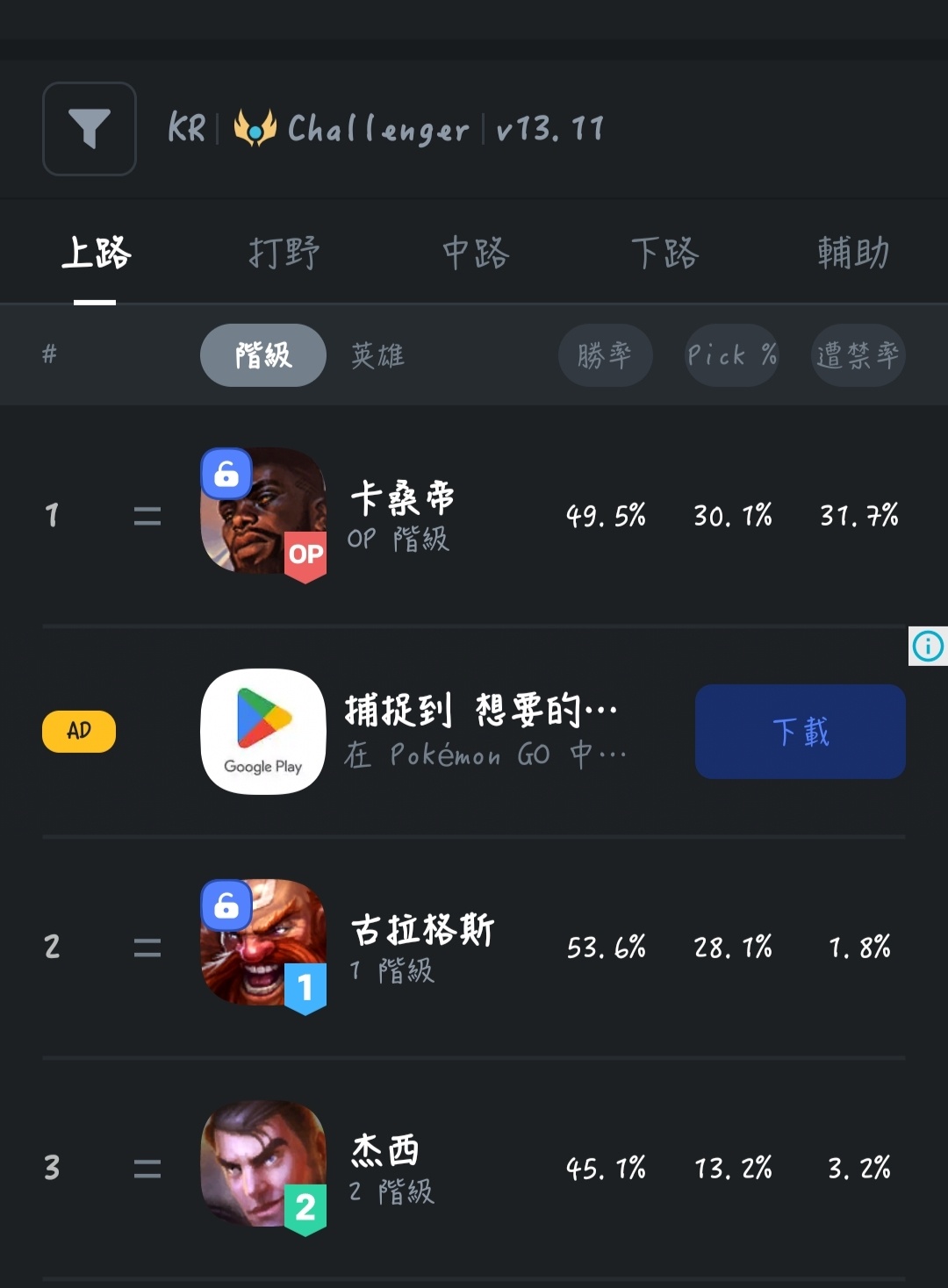The image size is (948, 1288).
Task: Sort champions by Pick %
Action: click(x=732, y=355)
